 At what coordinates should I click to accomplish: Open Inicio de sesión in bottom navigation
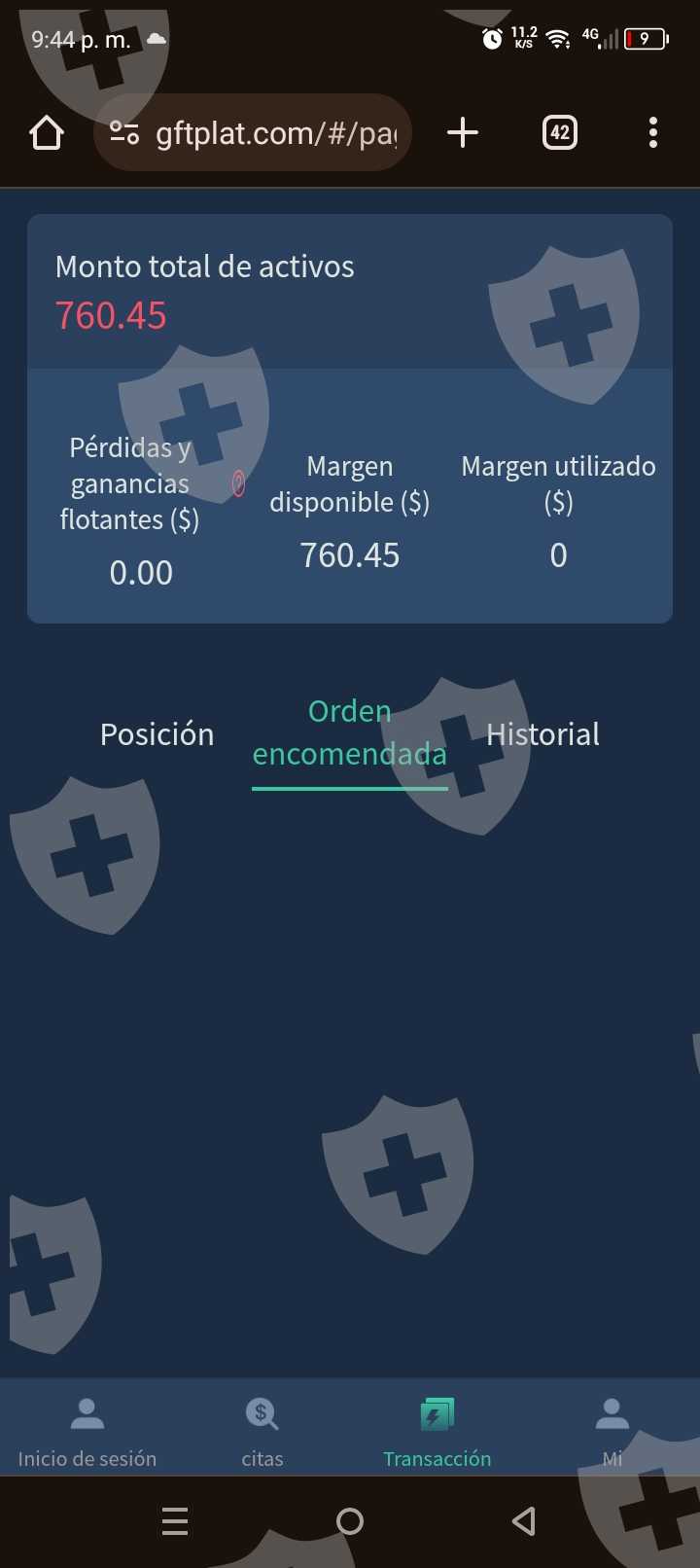pos(87,1430)
